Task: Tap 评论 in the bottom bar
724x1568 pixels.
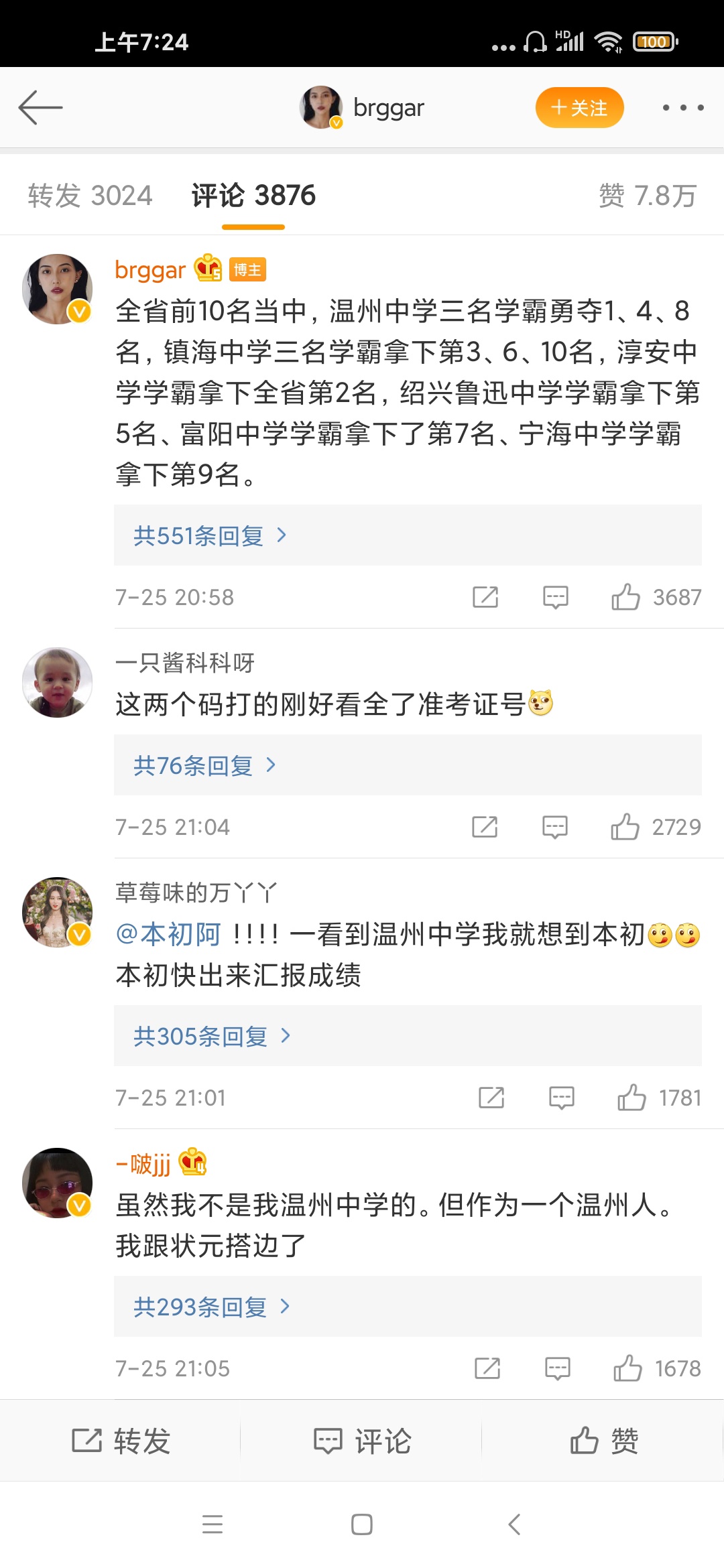Action: pos(362,1441)
